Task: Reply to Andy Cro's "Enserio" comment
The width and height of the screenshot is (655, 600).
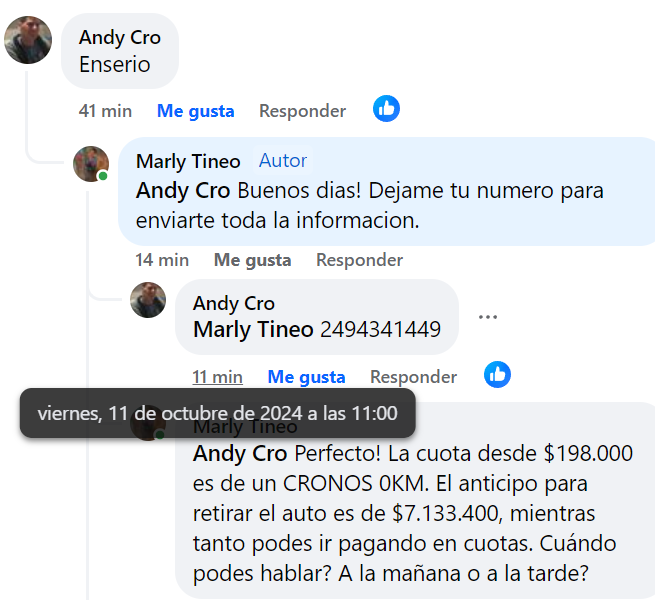Action: 302,111
